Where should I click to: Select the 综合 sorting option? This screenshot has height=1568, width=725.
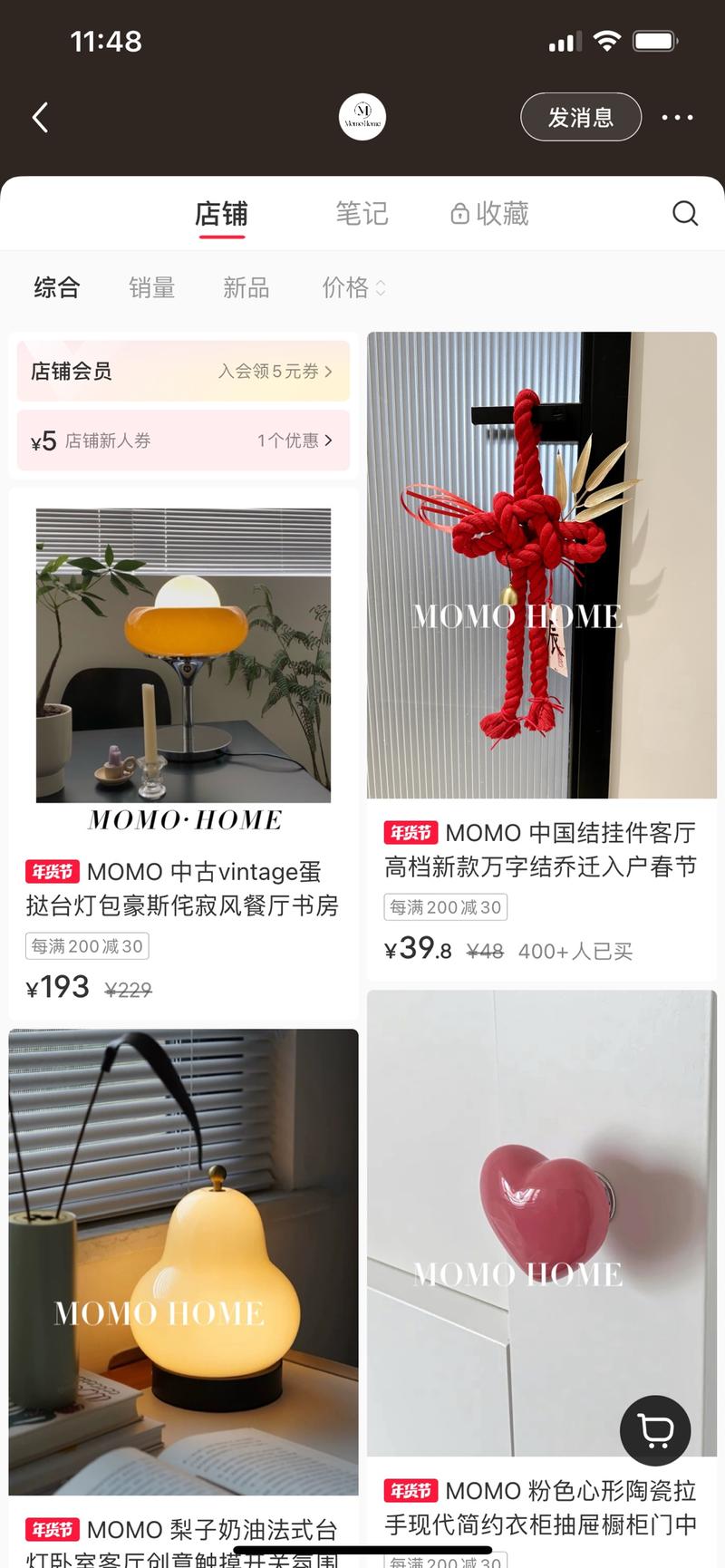(57, 288)
